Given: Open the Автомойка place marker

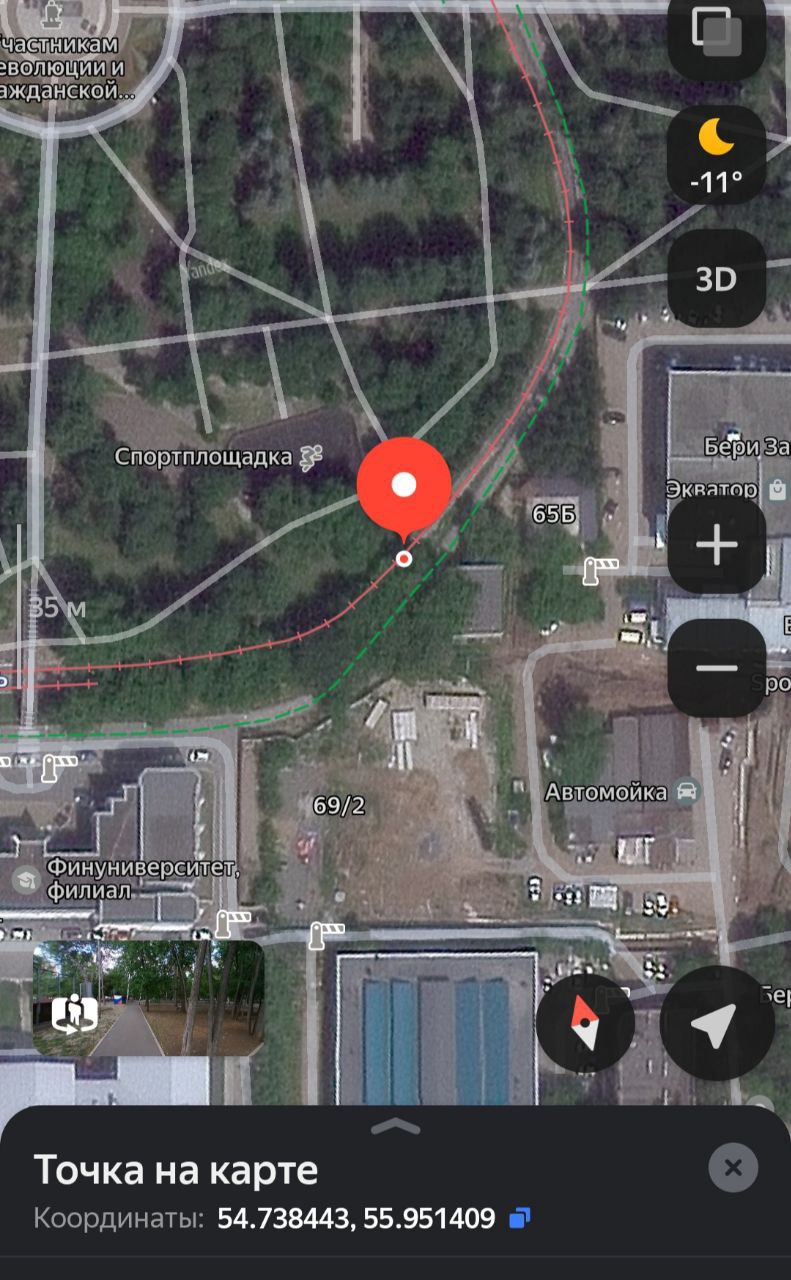Looking at the screenshot, I should (687, 792).
